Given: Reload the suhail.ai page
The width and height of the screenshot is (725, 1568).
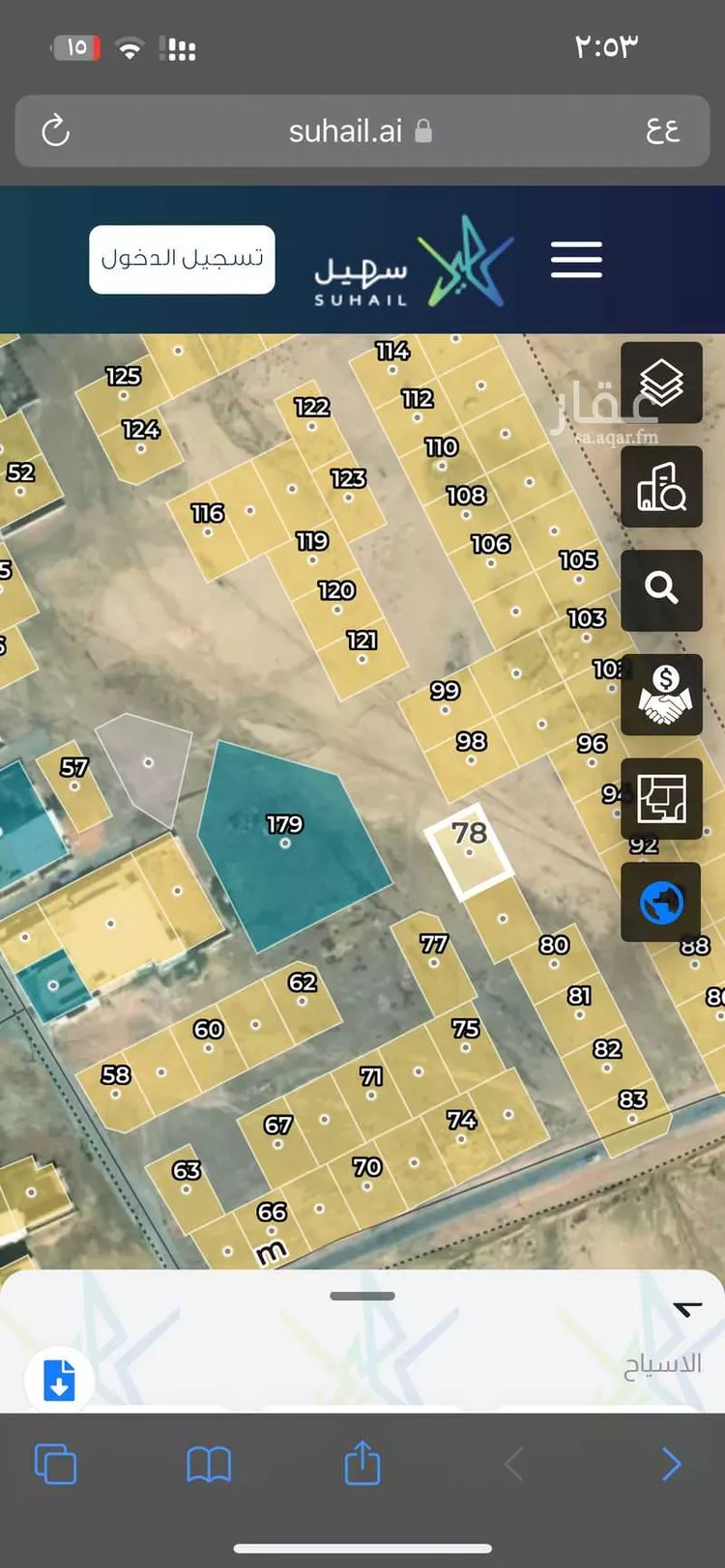Looking at the screenshot, I should click(x=56, y=130).
